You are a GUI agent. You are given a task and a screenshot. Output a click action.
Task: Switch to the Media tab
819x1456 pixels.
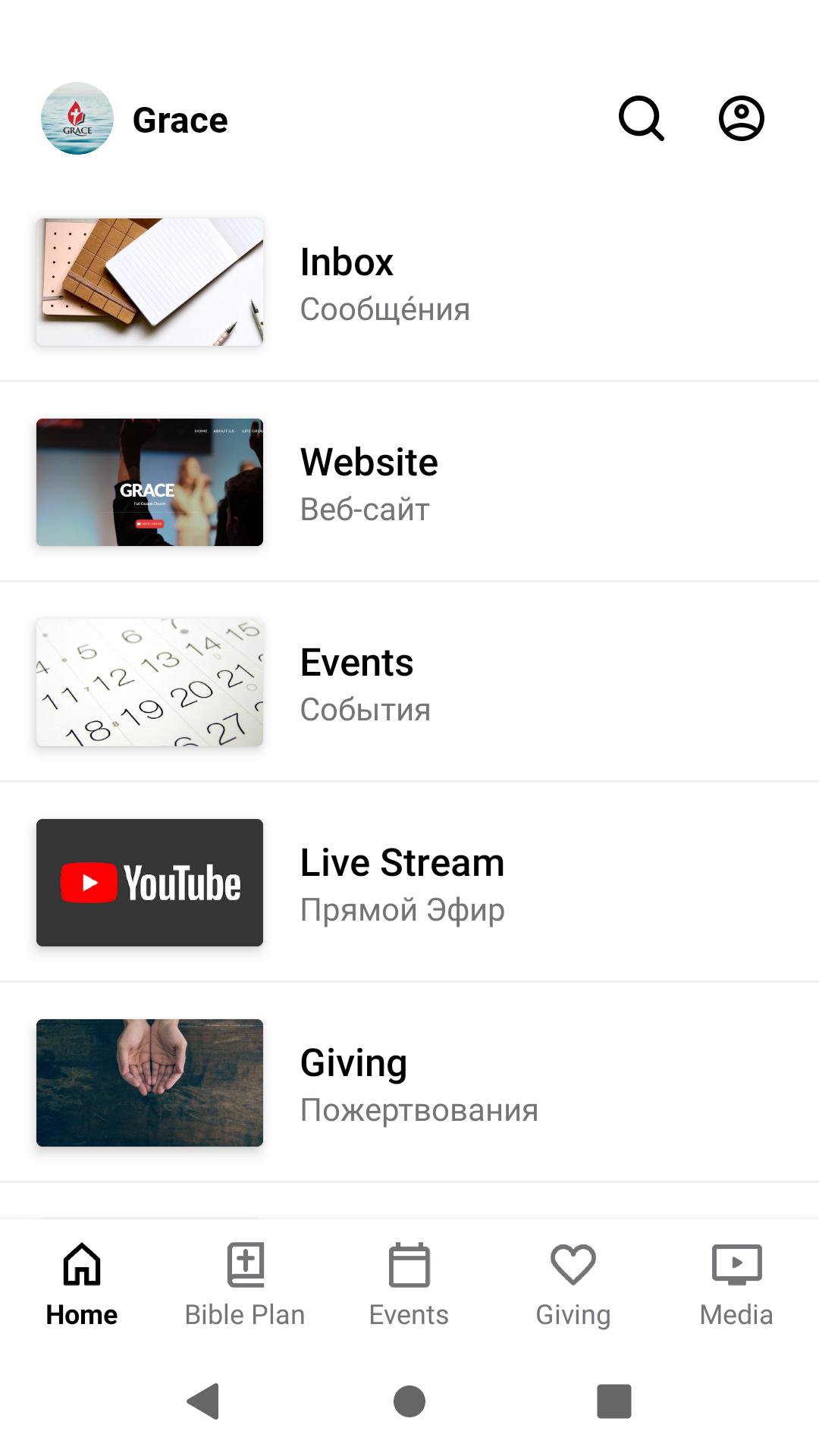coord(736,1285)
